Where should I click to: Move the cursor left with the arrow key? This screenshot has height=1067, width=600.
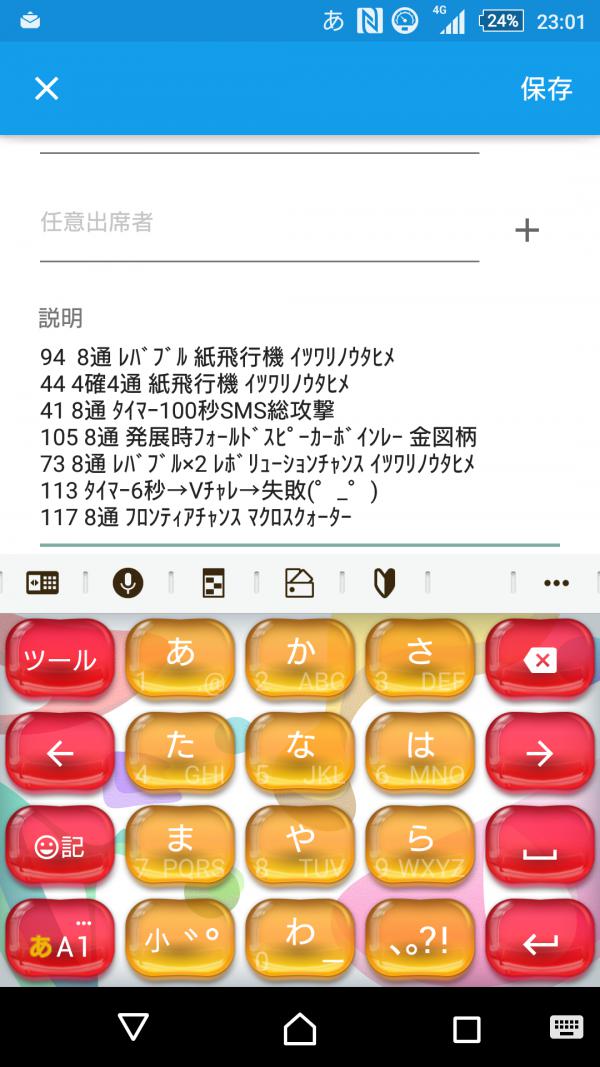click(60, 754)
